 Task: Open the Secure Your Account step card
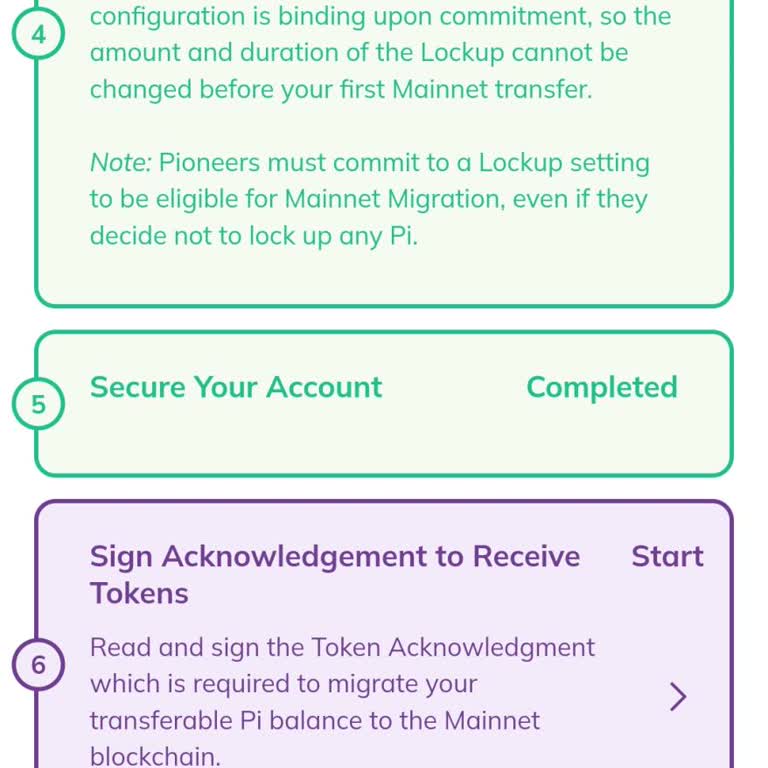384,403
